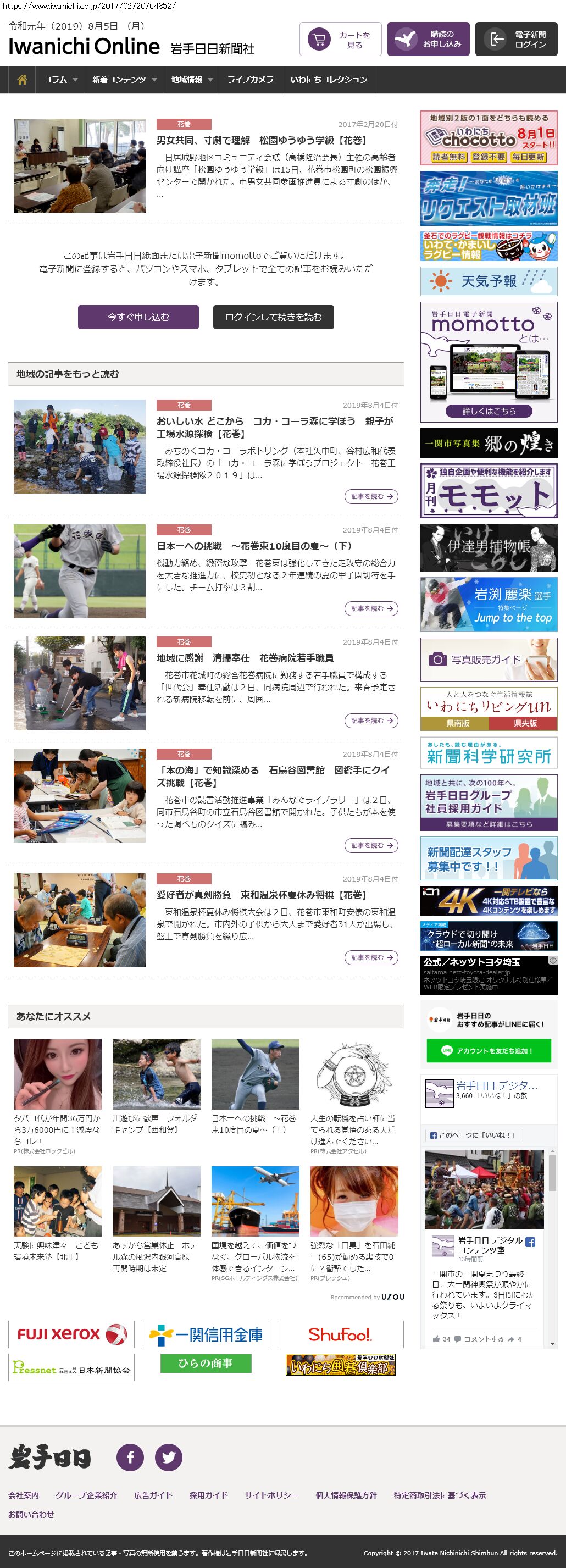Open the cart via カートを見る

(340, 40)
